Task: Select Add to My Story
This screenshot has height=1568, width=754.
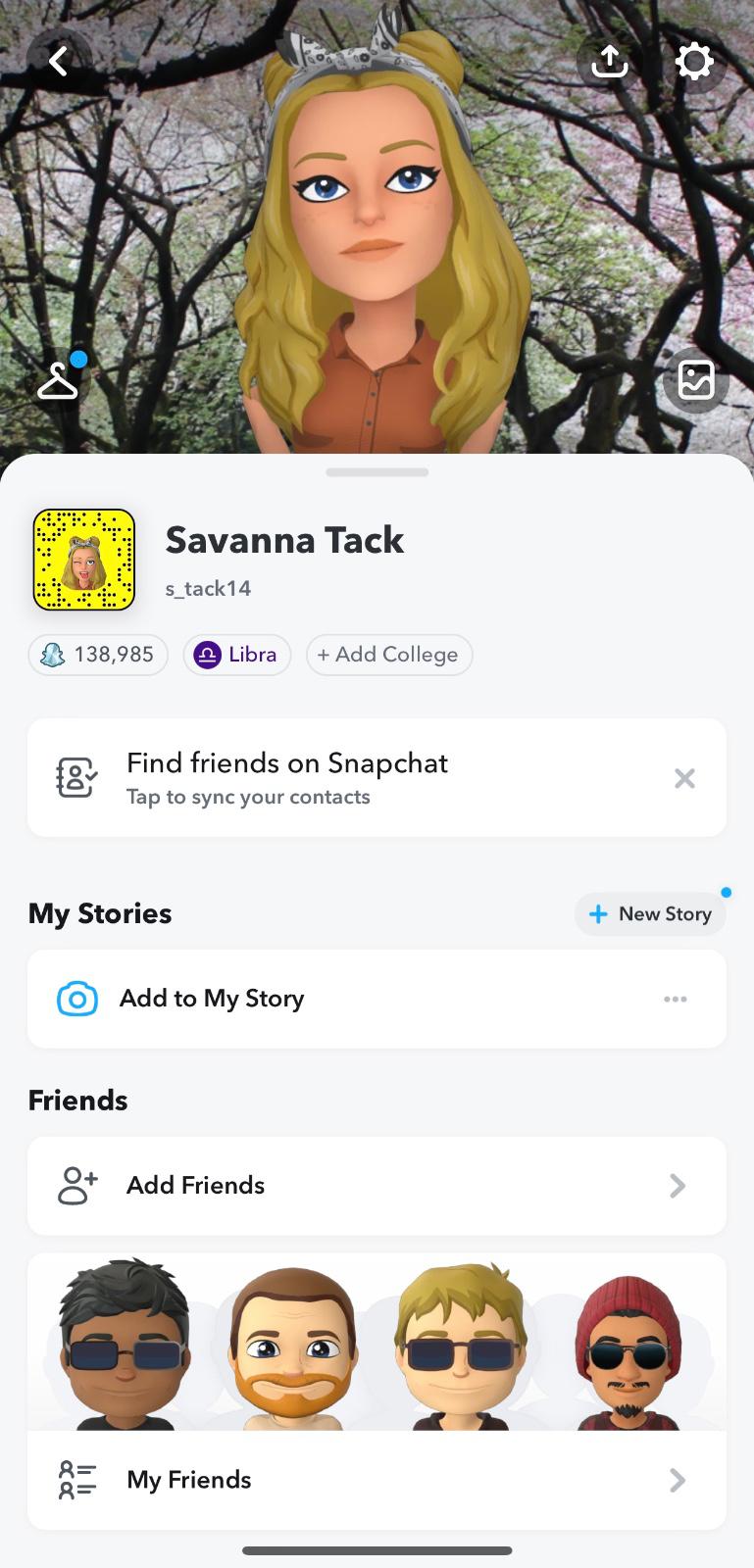Action: tap(212, 999)
